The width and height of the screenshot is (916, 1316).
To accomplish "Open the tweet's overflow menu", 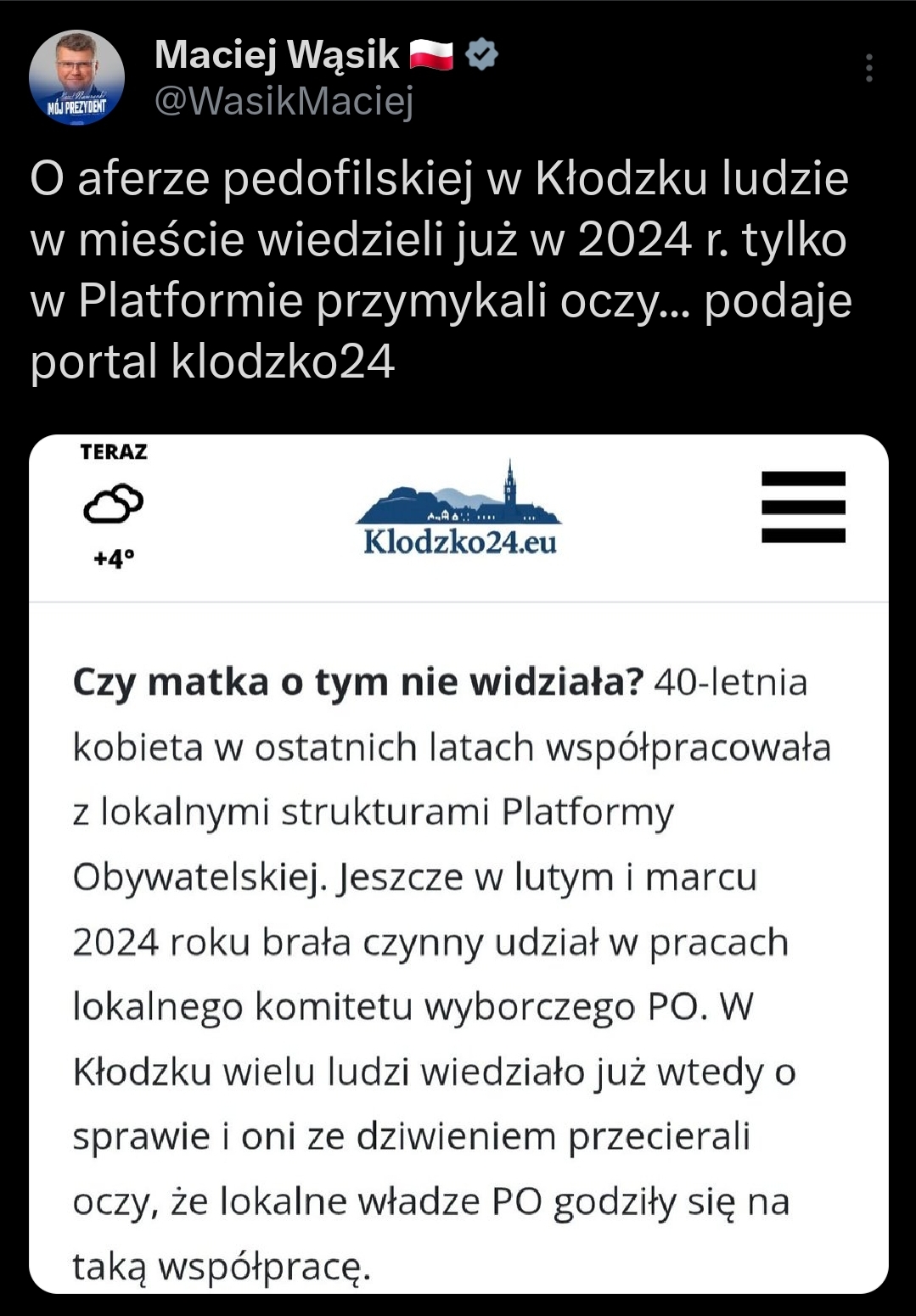I will point(868,68).
